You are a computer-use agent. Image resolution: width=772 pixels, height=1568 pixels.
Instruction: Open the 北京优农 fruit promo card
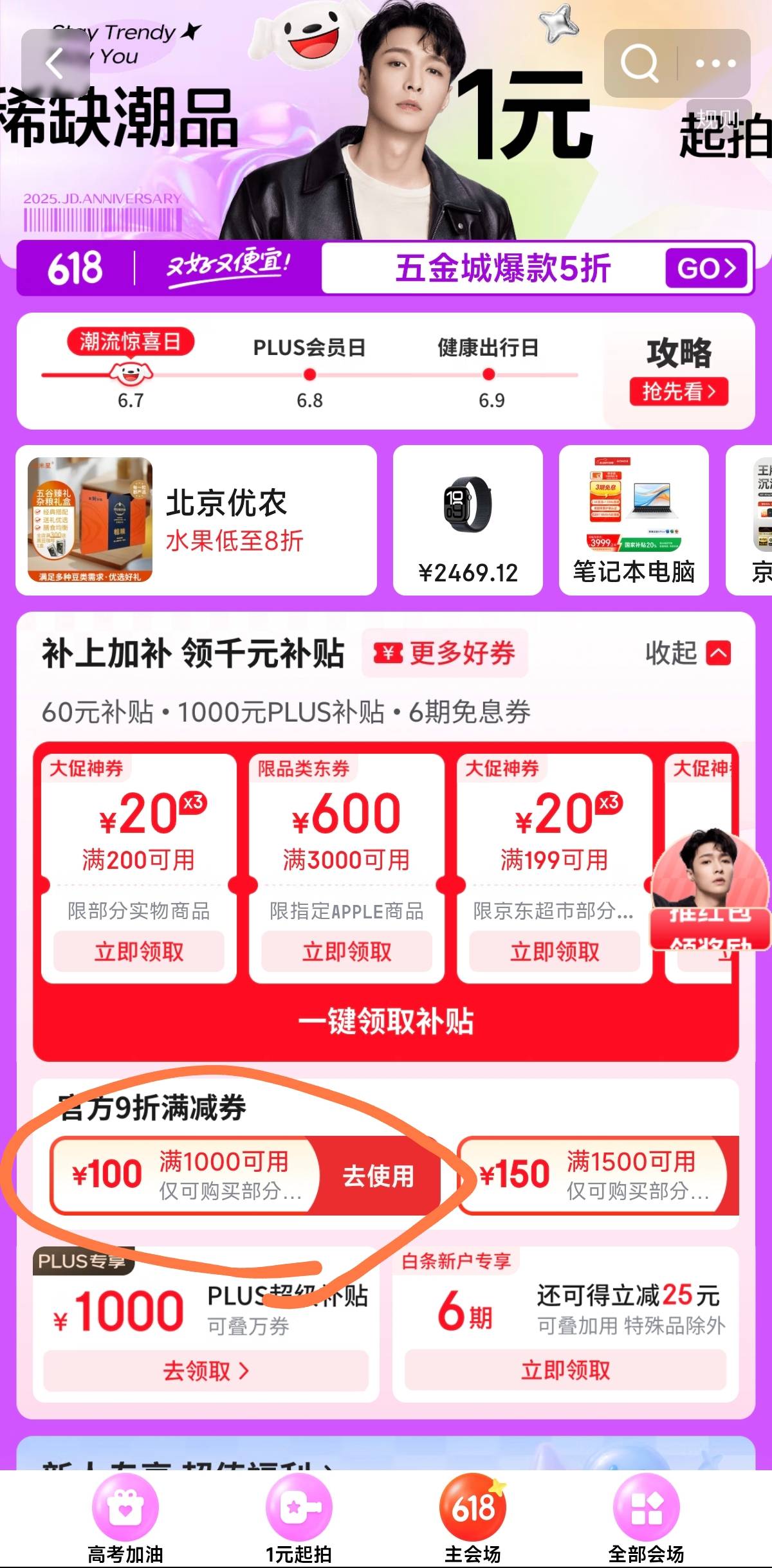click(196, 520)
